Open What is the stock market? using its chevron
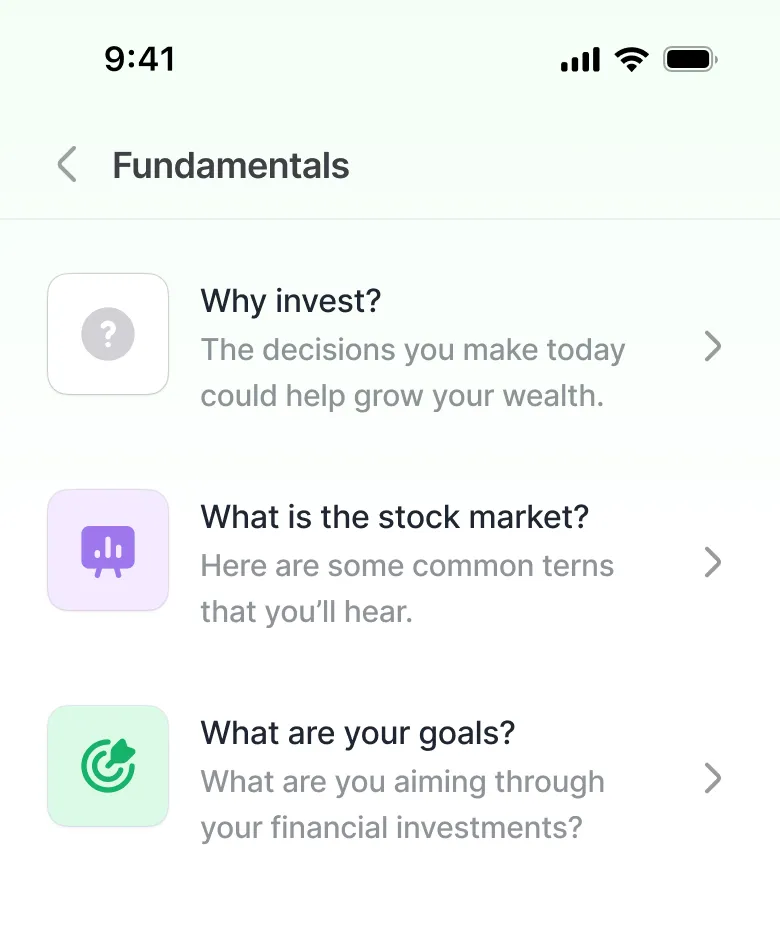 coord(713,563)
